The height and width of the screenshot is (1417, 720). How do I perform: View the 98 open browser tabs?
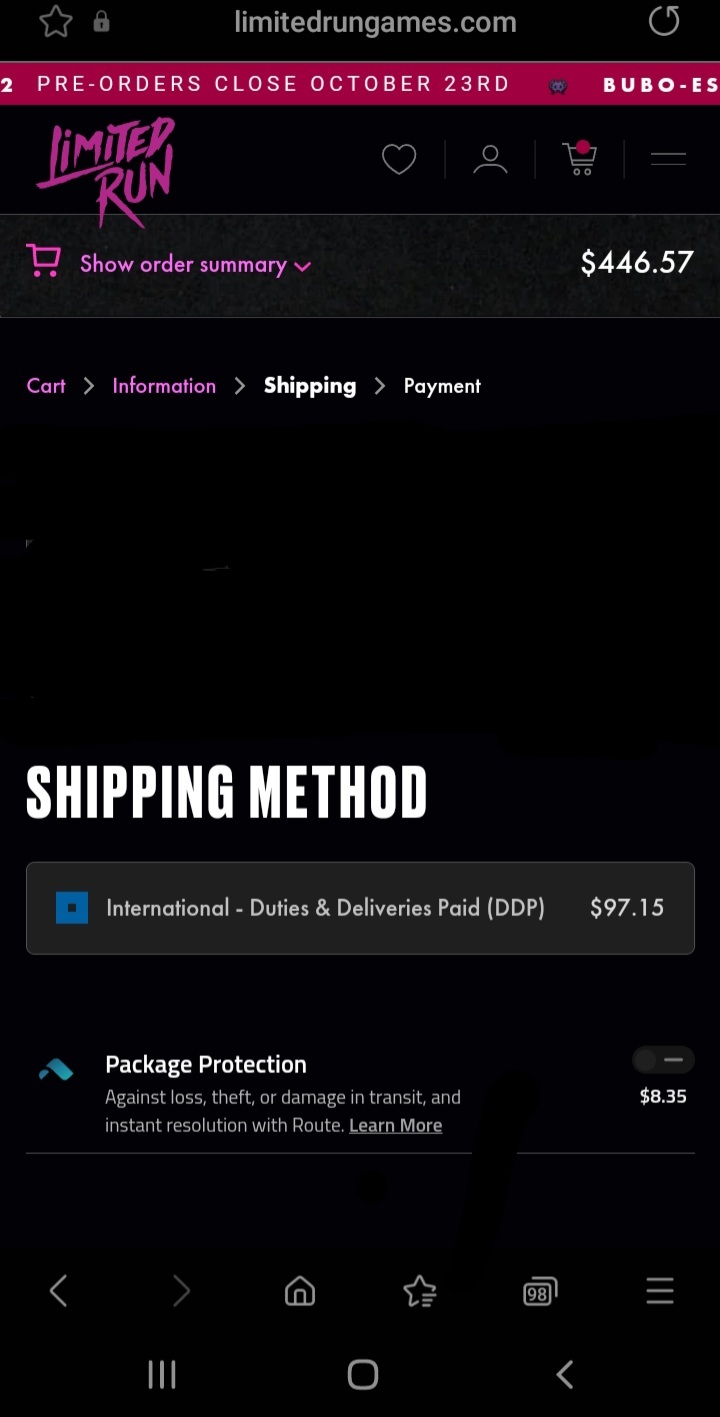point(540,1292)
